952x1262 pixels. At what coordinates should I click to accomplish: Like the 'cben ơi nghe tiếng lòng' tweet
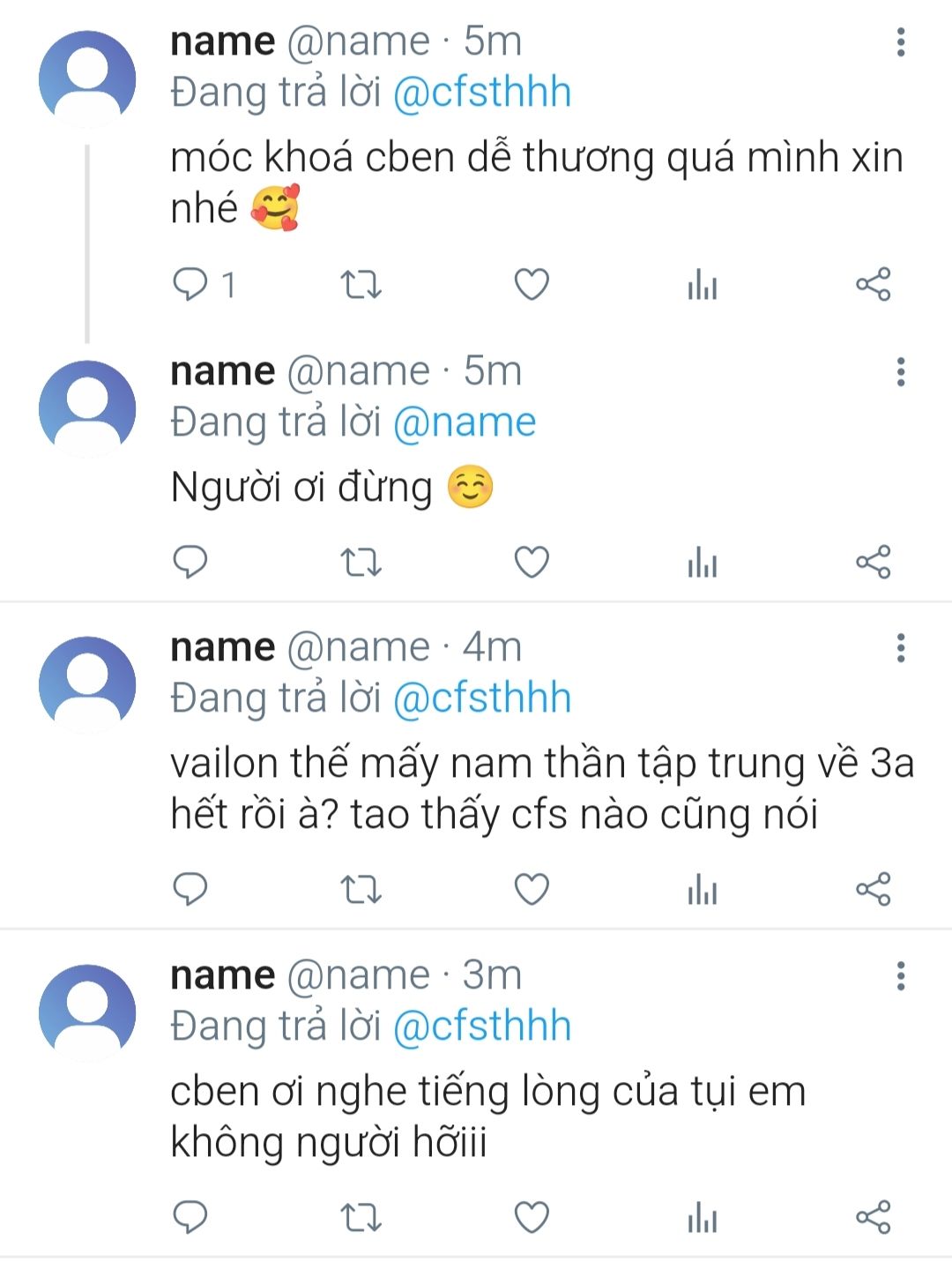[x=532, y=1218]
